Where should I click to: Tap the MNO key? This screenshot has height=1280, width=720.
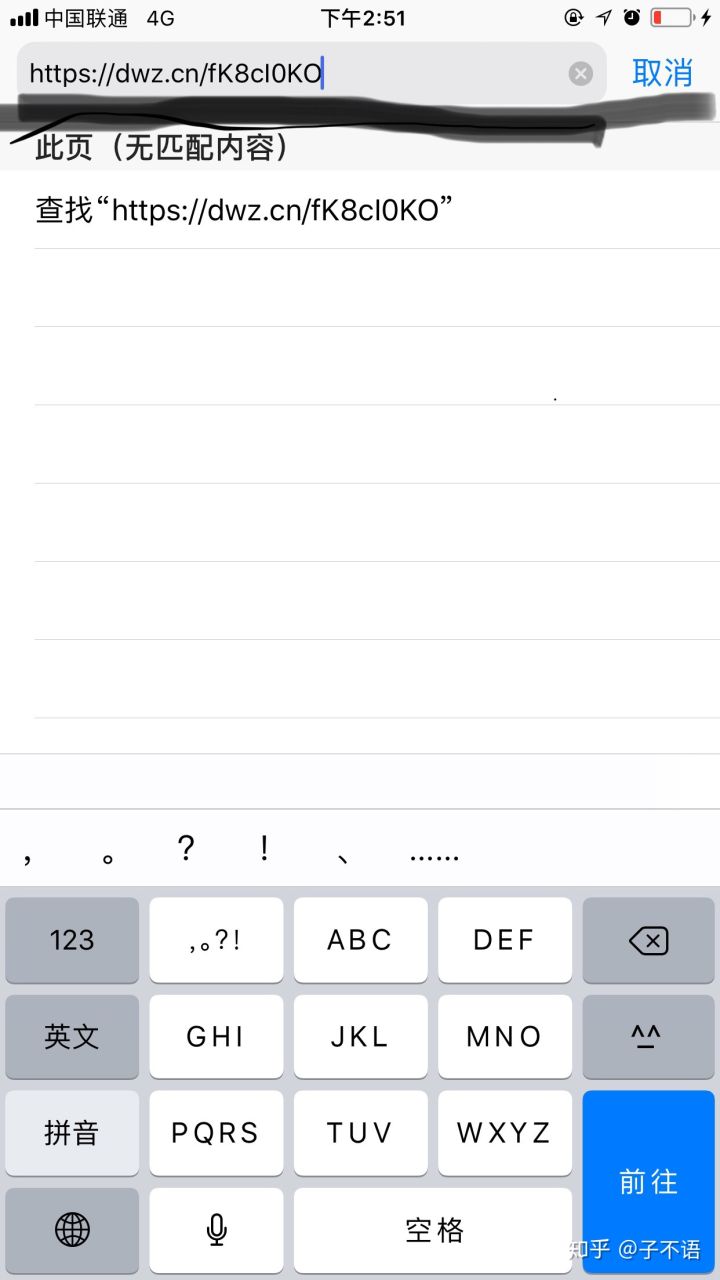pos(504,1036)
